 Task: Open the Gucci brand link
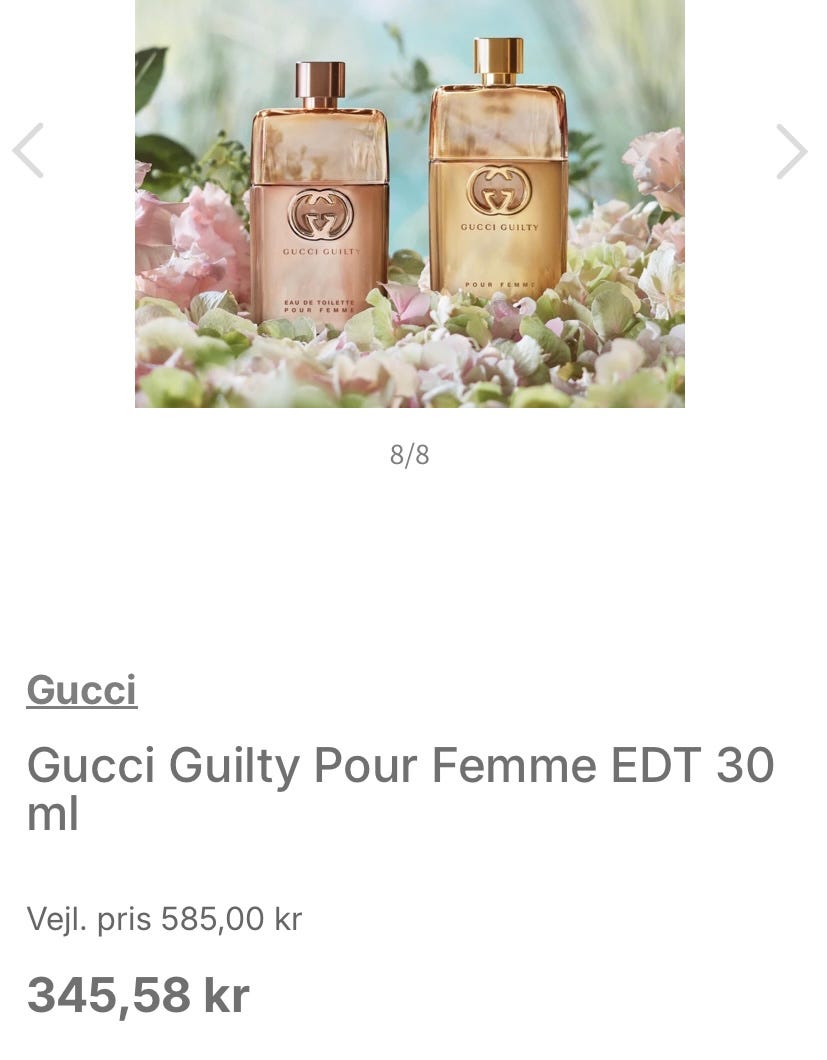click(81, 689)
